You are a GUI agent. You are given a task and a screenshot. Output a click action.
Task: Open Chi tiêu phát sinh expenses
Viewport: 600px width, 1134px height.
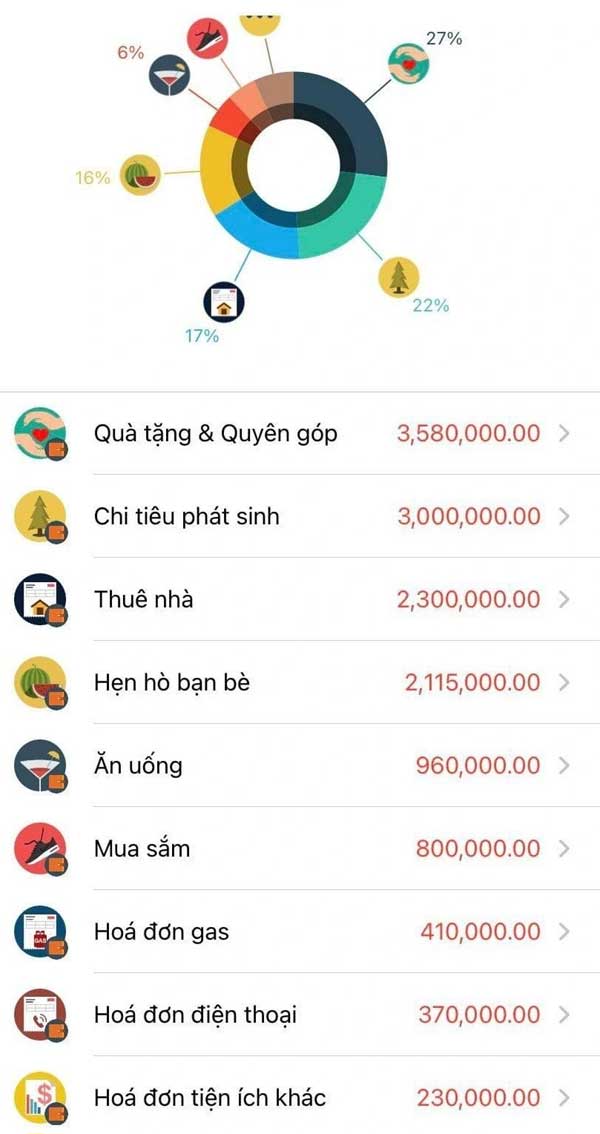tap(300, 516)
